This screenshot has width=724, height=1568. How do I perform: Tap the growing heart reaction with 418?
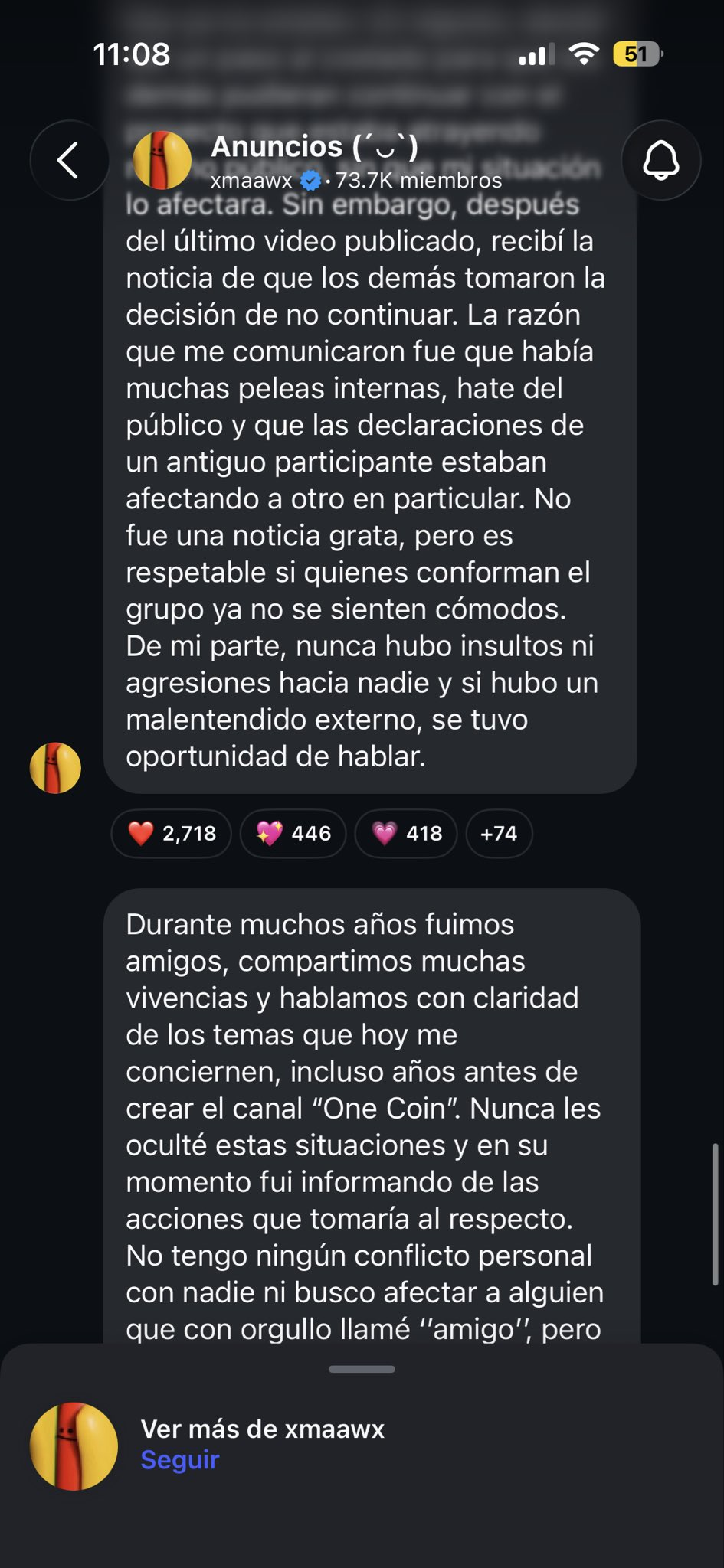406,833
